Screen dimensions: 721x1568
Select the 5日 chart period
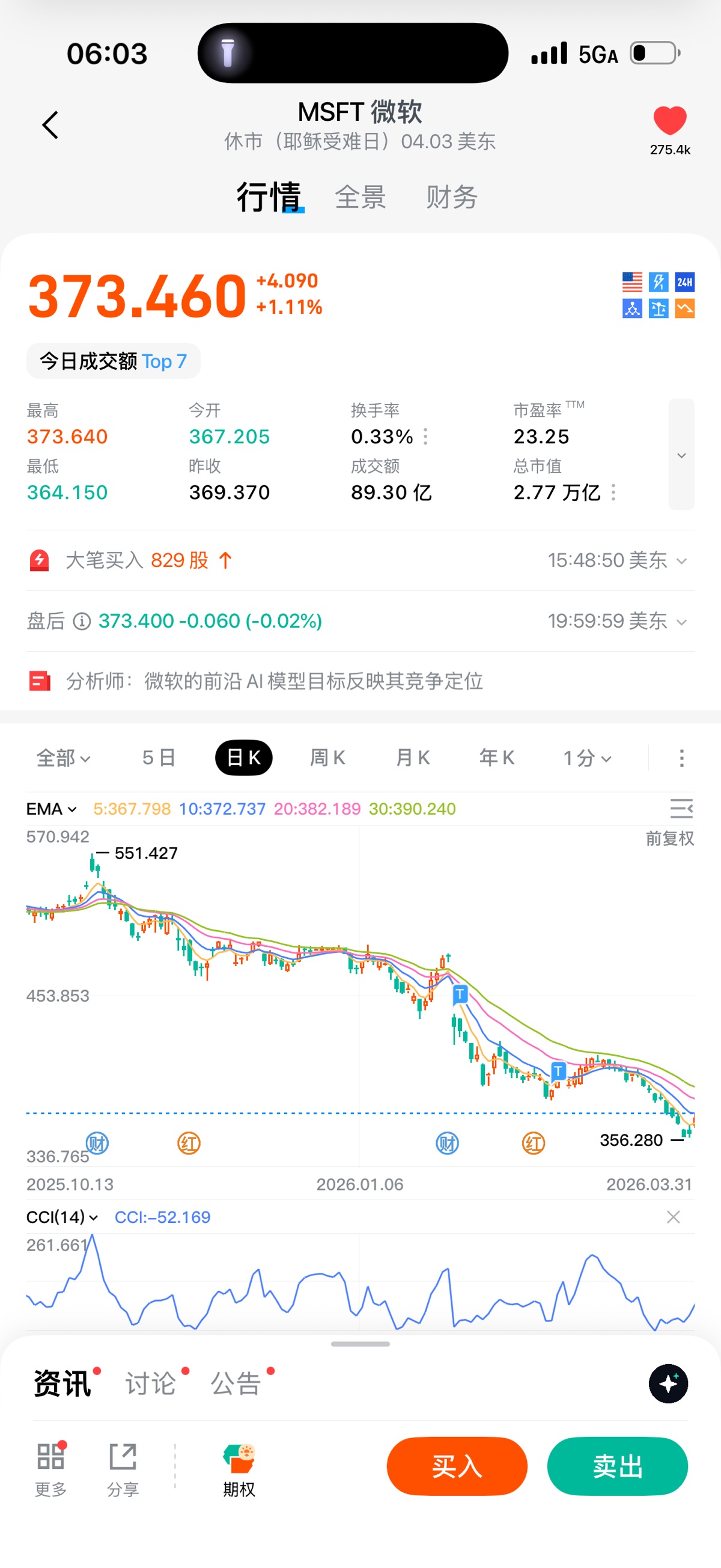click(x=159, y=758)
